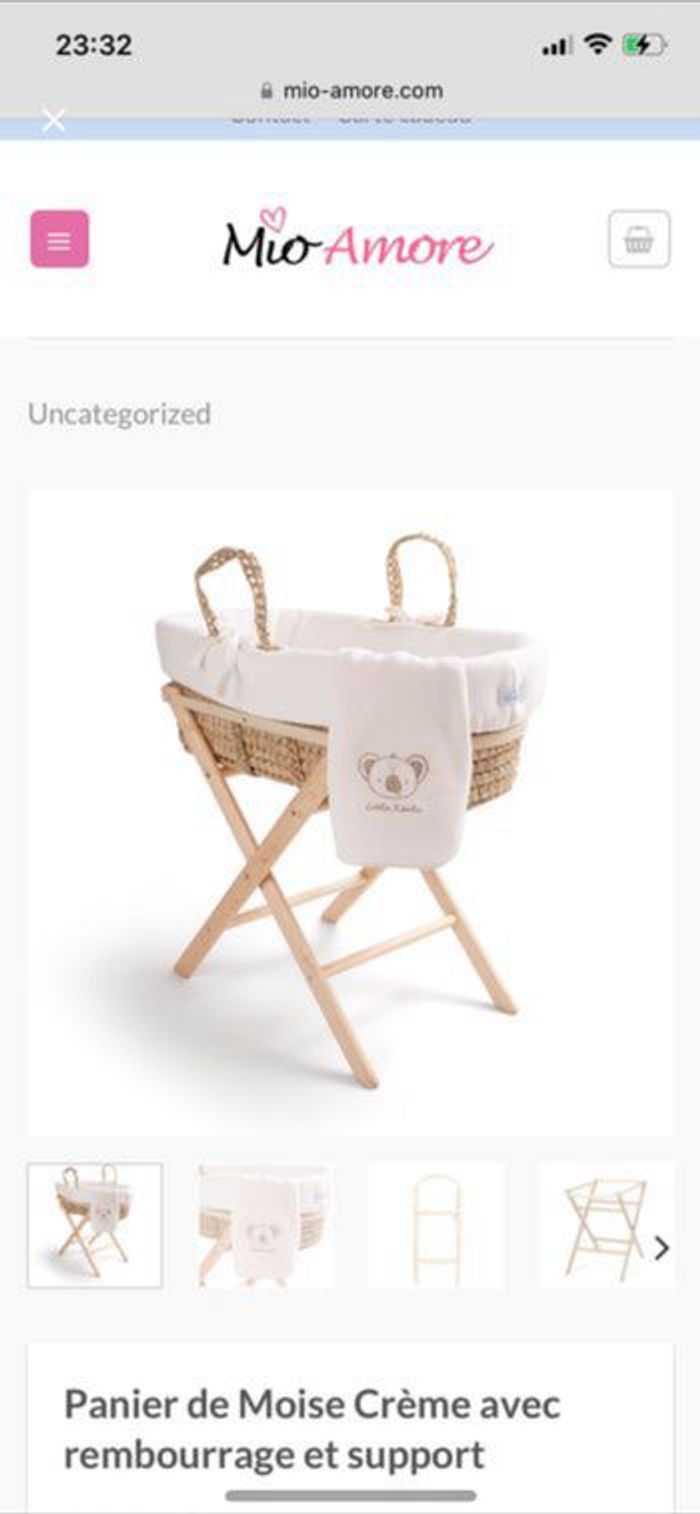Close the top banner with the X

[53, 121]
